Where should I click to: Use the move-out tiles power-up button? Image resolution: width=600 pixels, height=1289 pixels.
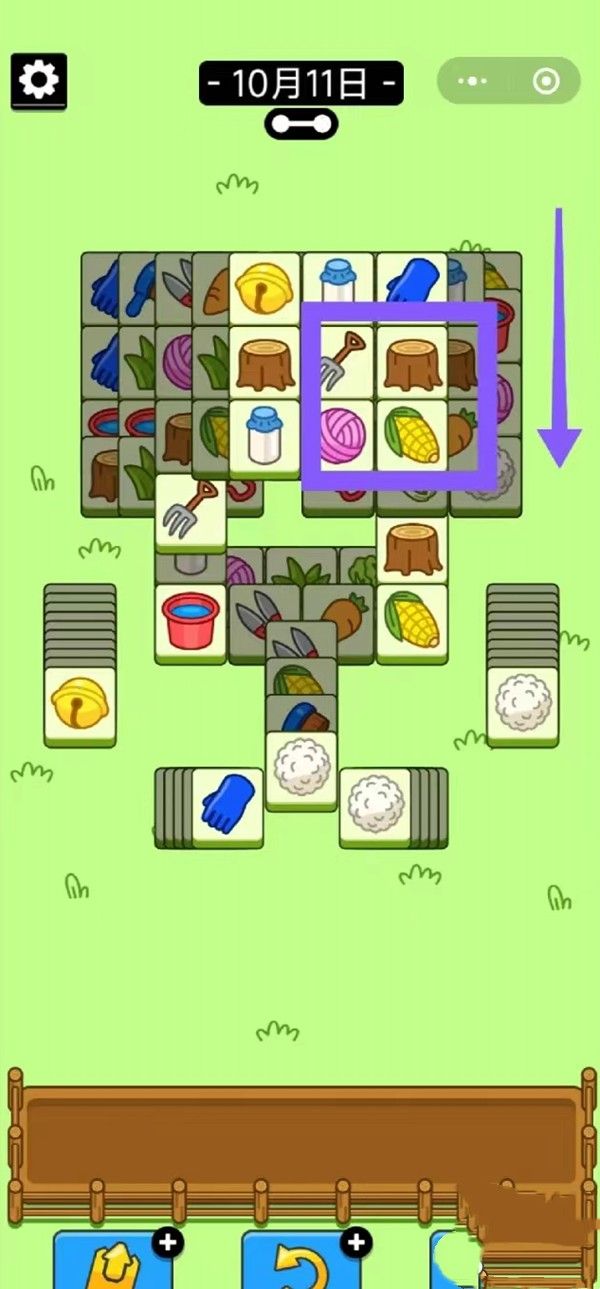pos(112,1262)
